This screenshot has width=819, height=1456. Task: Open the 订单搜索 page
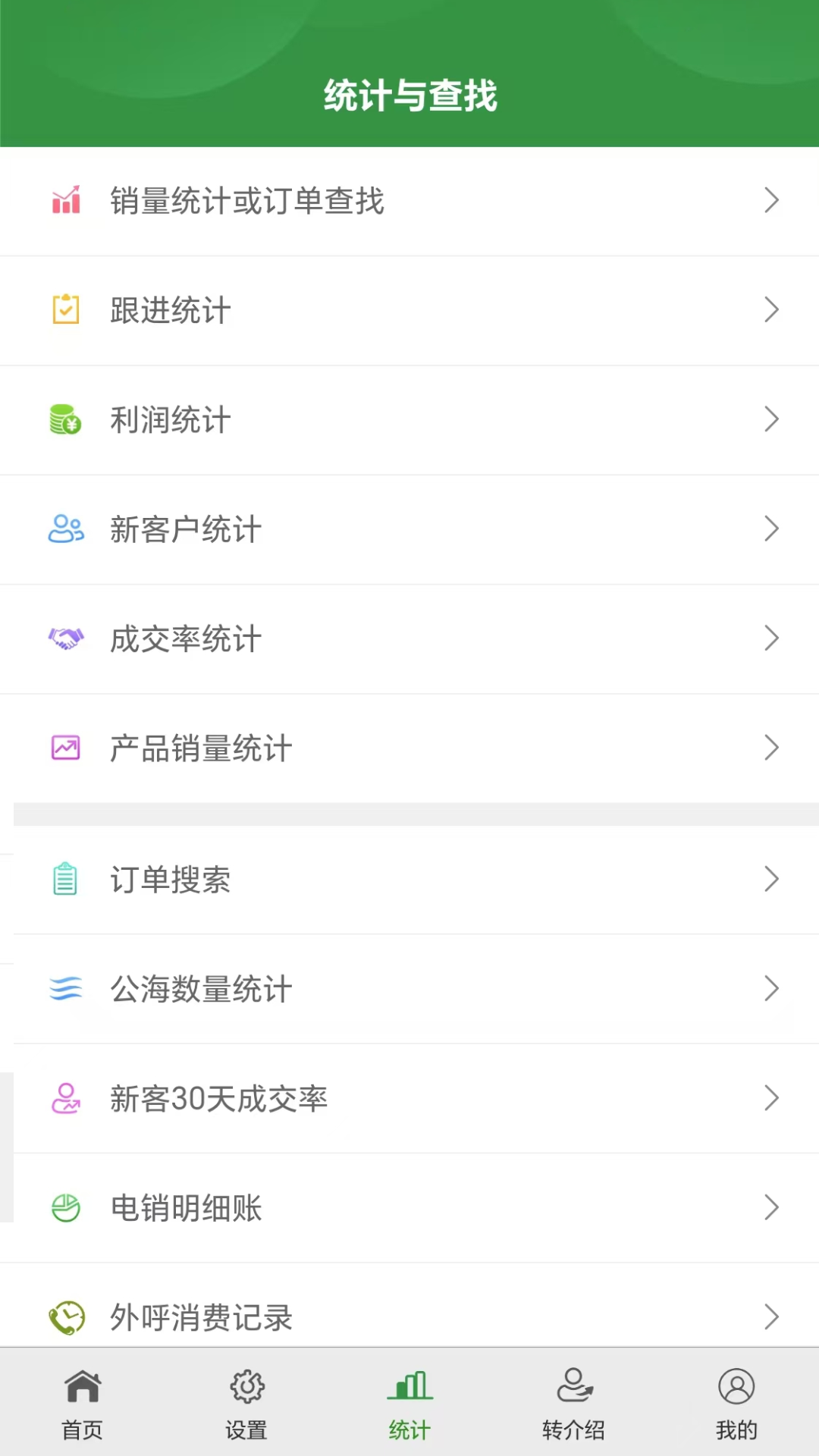coord(409,880)
